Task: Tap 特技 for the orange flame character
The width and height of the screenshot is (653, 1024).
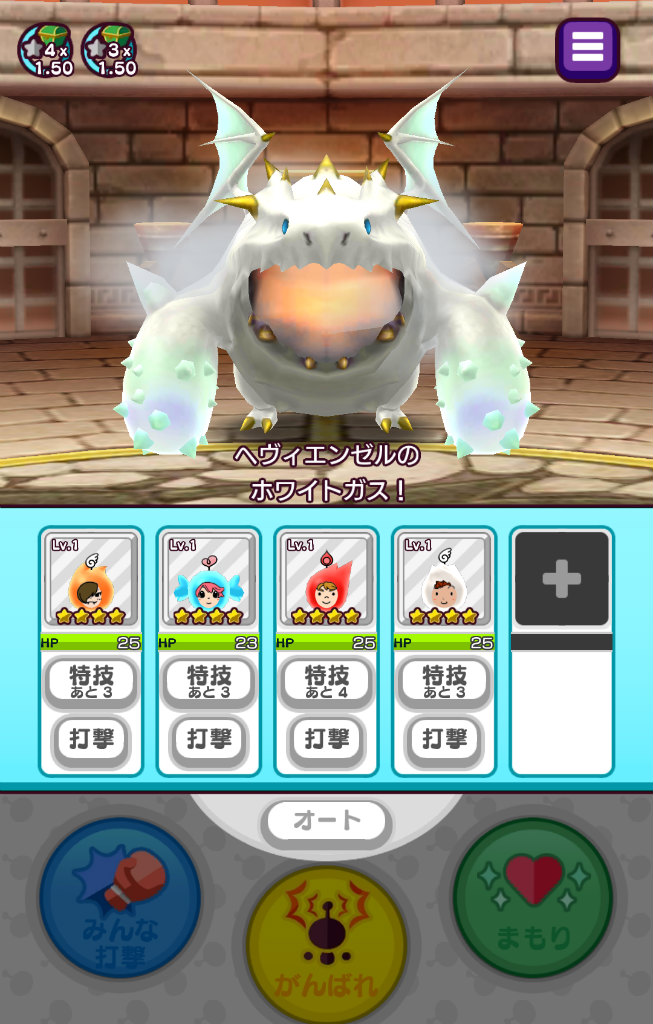Action: [90, 683]
